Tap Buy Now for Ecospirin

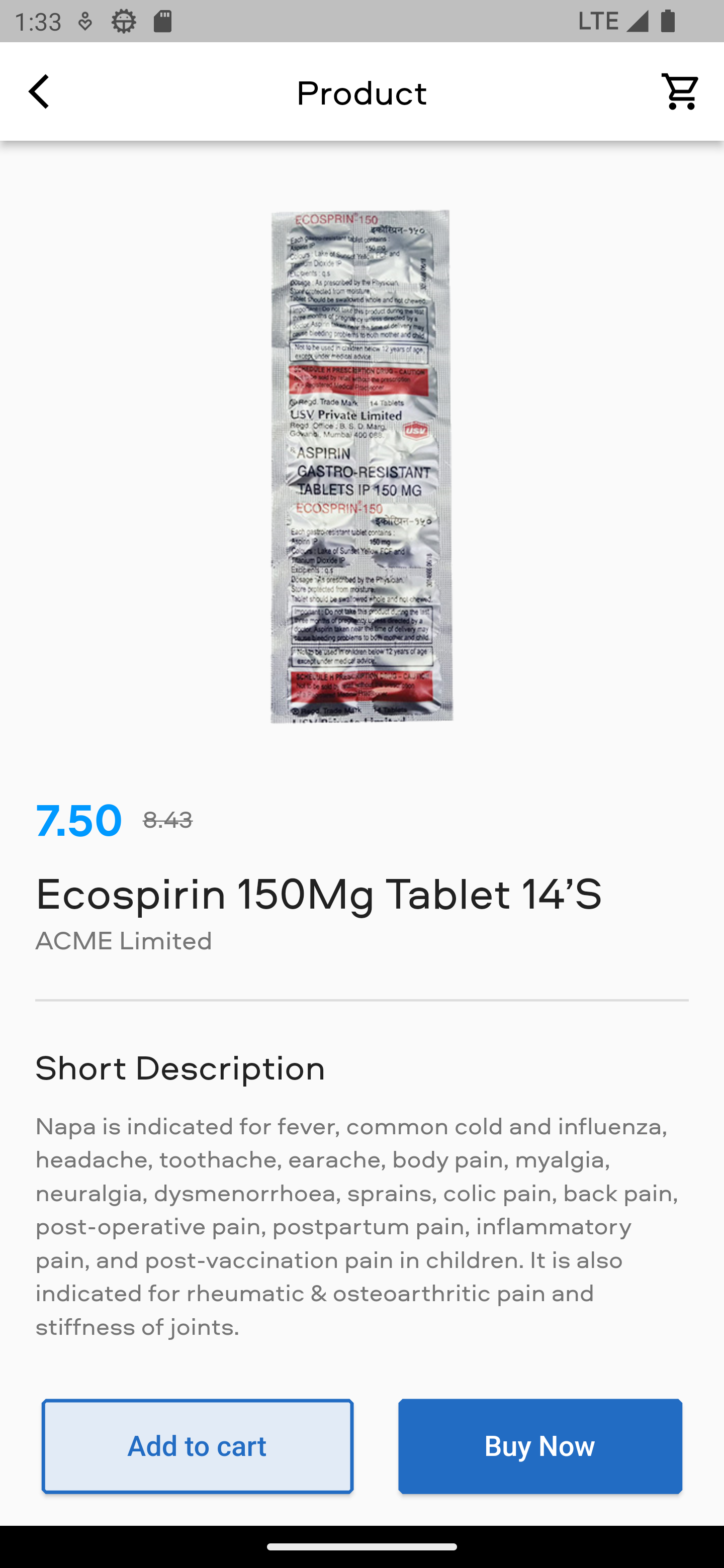click(539, 1446)
